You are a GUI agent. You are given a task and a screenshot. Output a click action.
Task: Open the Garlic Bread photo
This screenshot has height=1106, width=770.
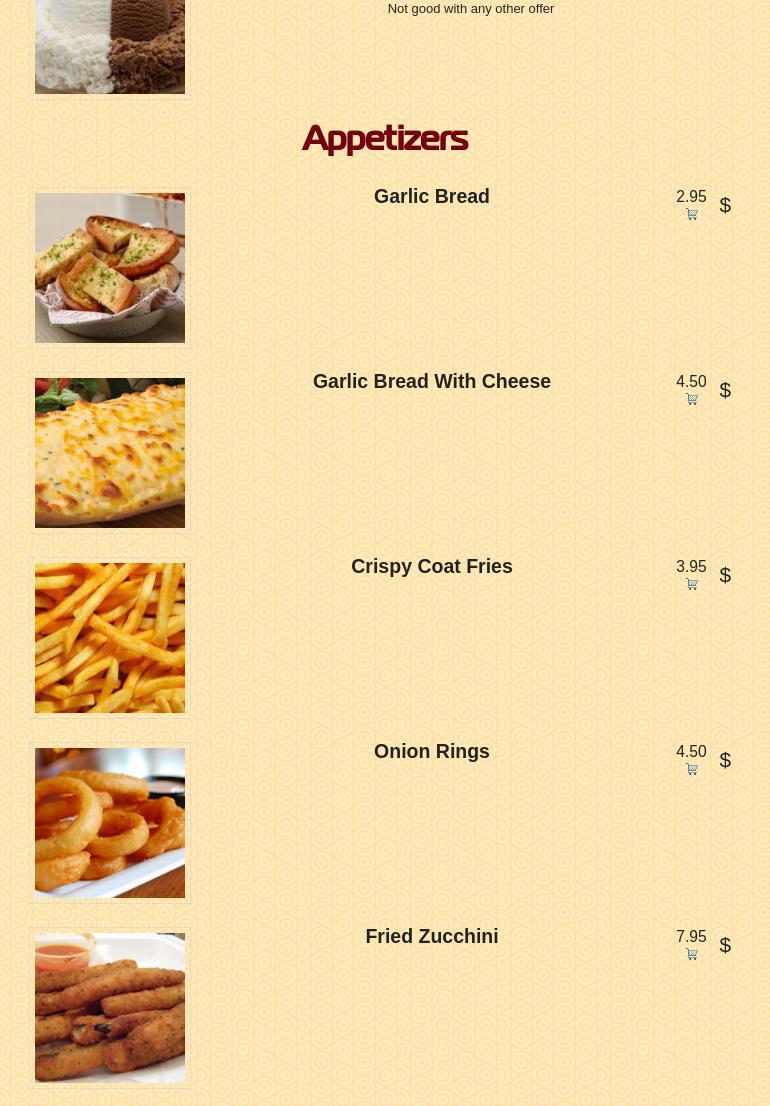pyautogui.click(x=110, y=268)
